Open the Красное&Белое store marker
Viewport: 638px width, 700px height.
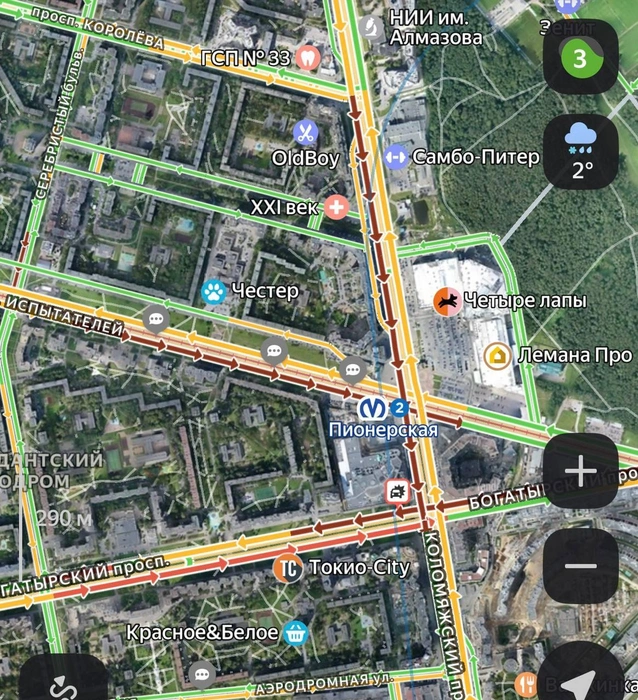coord(295,632)
